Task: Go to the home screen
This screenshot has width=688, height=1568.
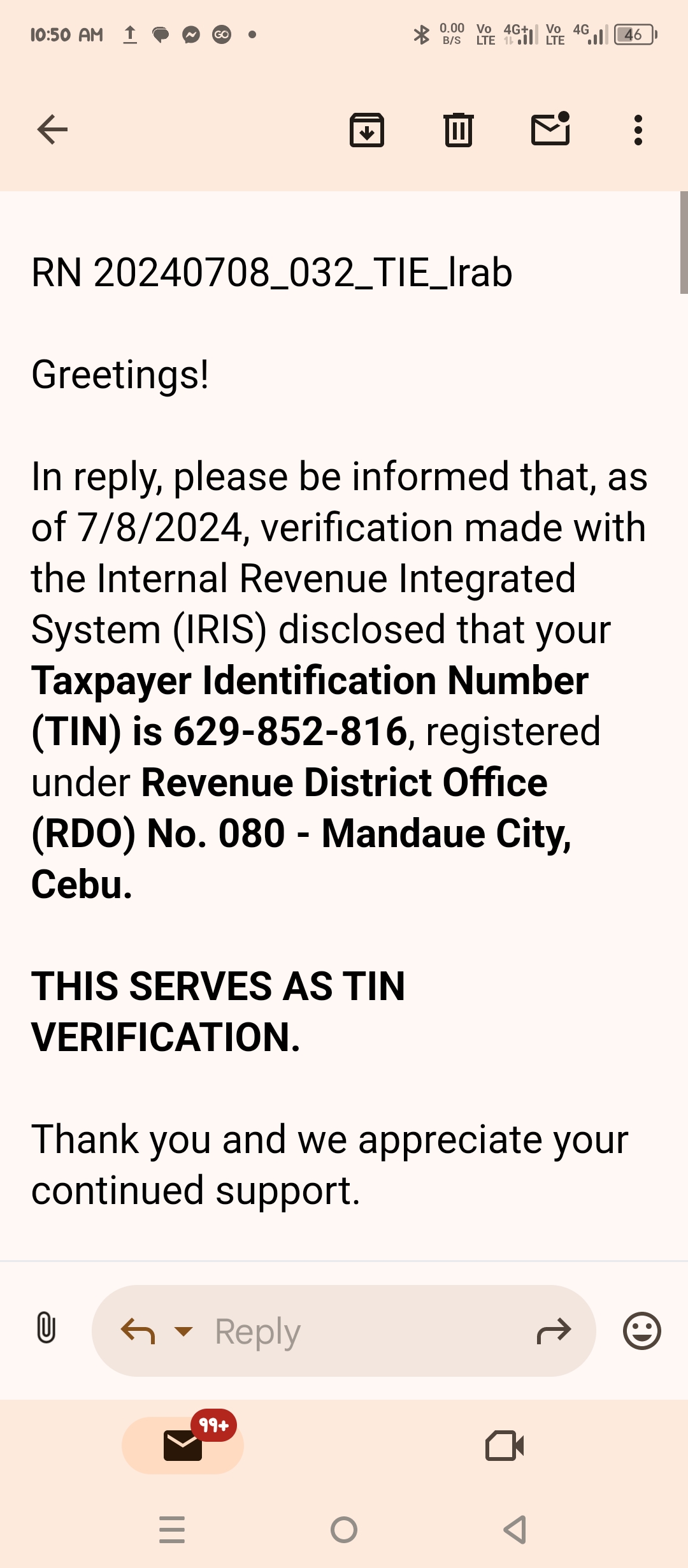Action: (344, 1530)
